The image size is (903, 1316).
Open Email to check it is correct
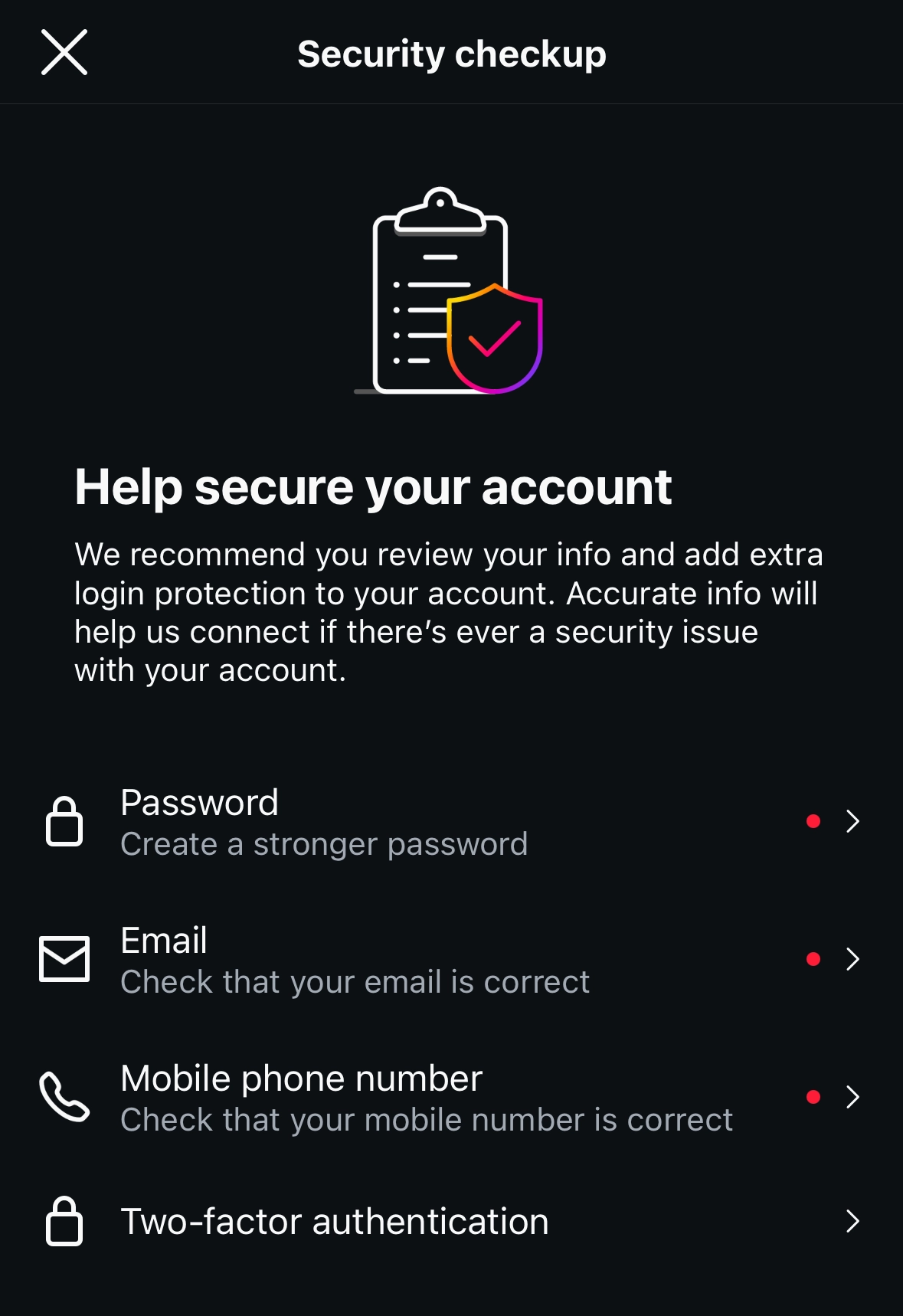(451, 960)
